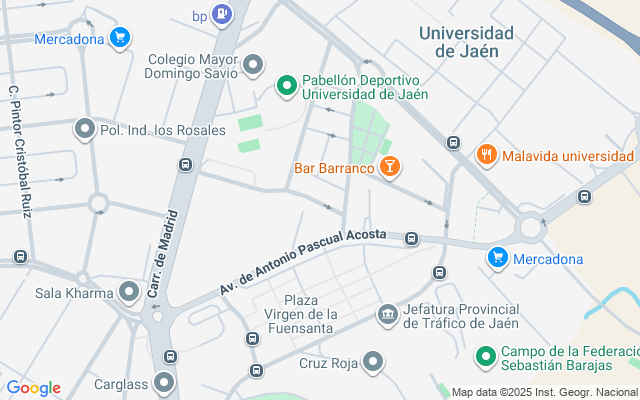640x400 pixels.
Task: Open the Malavida universidad restaurant pin
Action: tap(487, 155)
